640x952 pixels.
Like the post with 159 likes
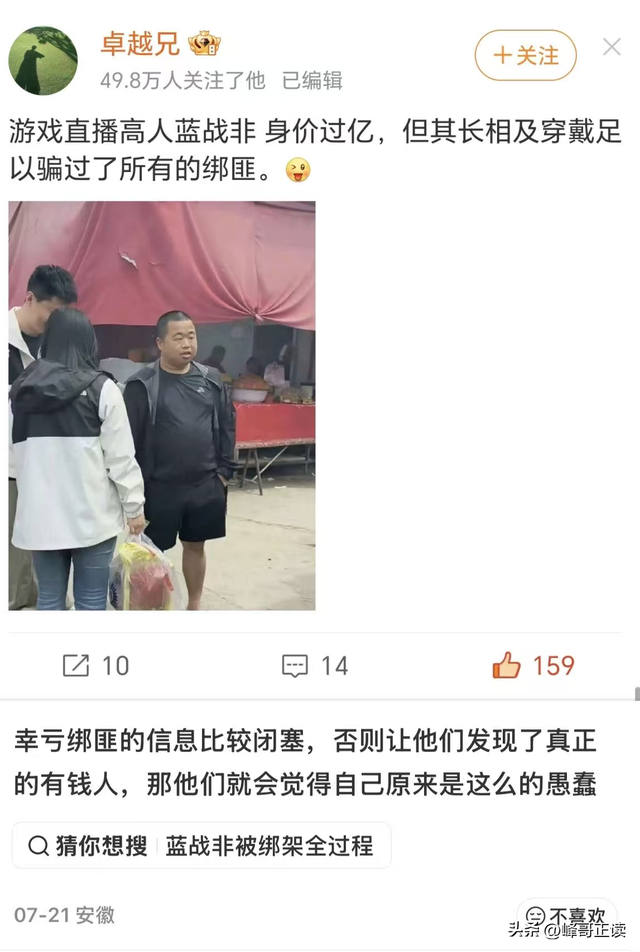(x=533, y=666)
